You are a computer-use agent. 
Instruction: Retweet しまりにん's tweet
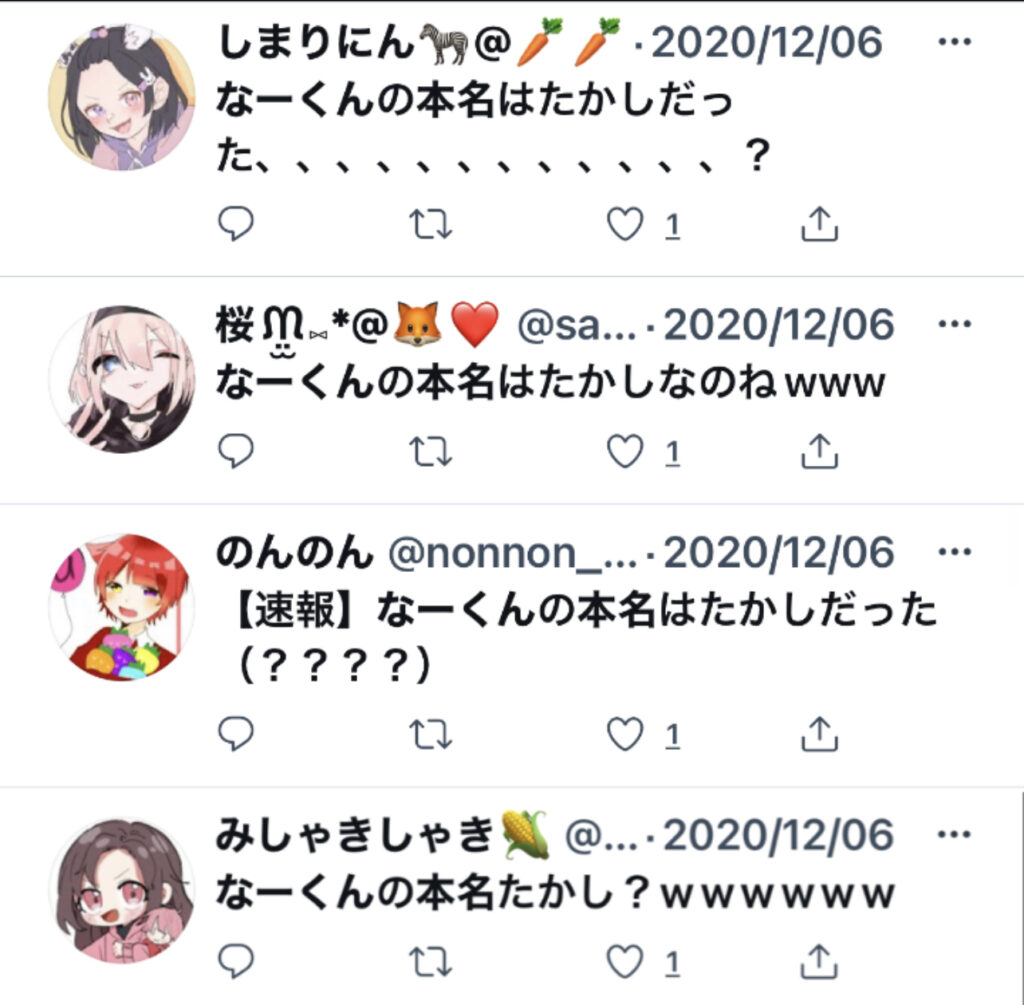pos(432,225)
